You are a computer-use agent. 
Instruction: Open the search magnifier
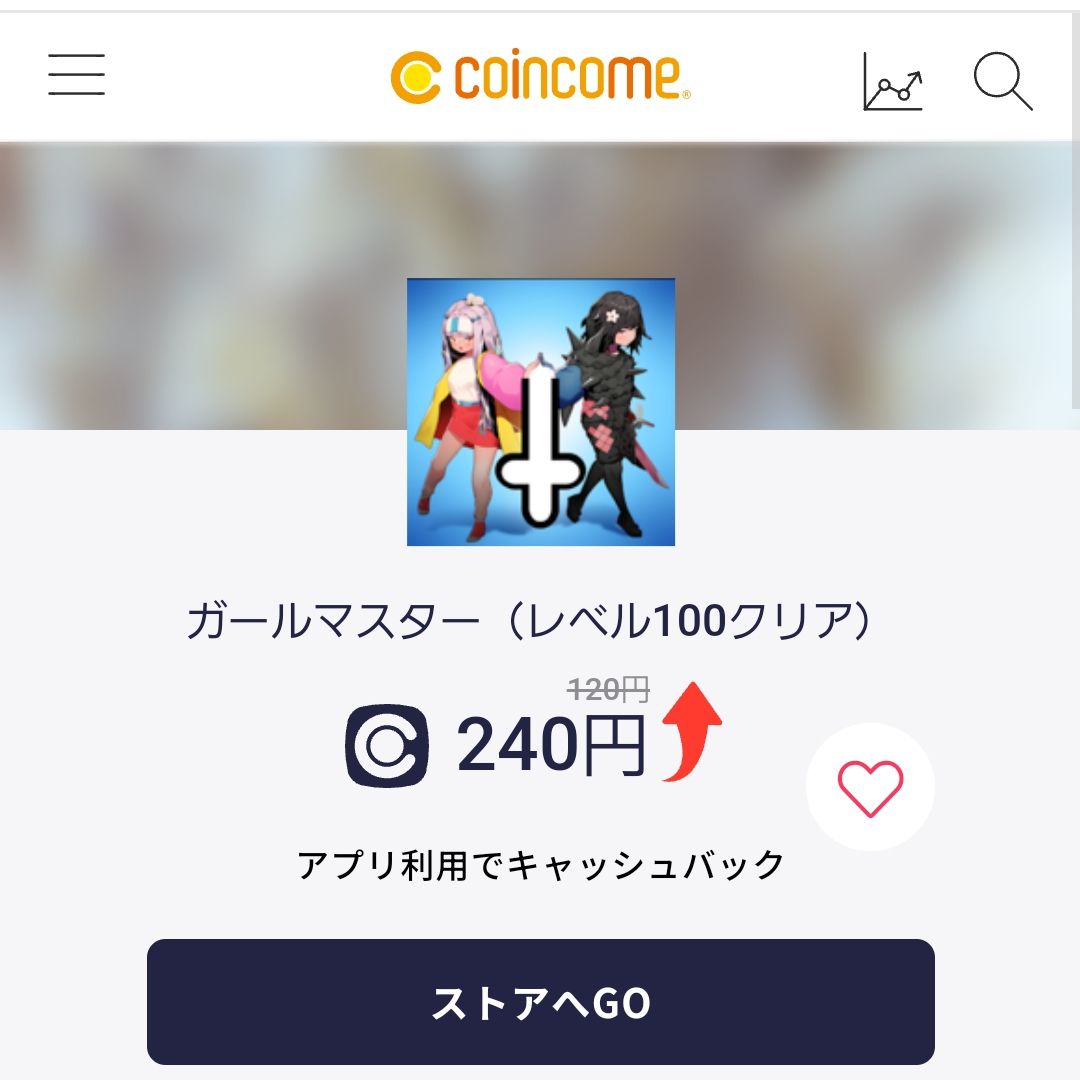pyautogui.click(x=1002, y=81)
